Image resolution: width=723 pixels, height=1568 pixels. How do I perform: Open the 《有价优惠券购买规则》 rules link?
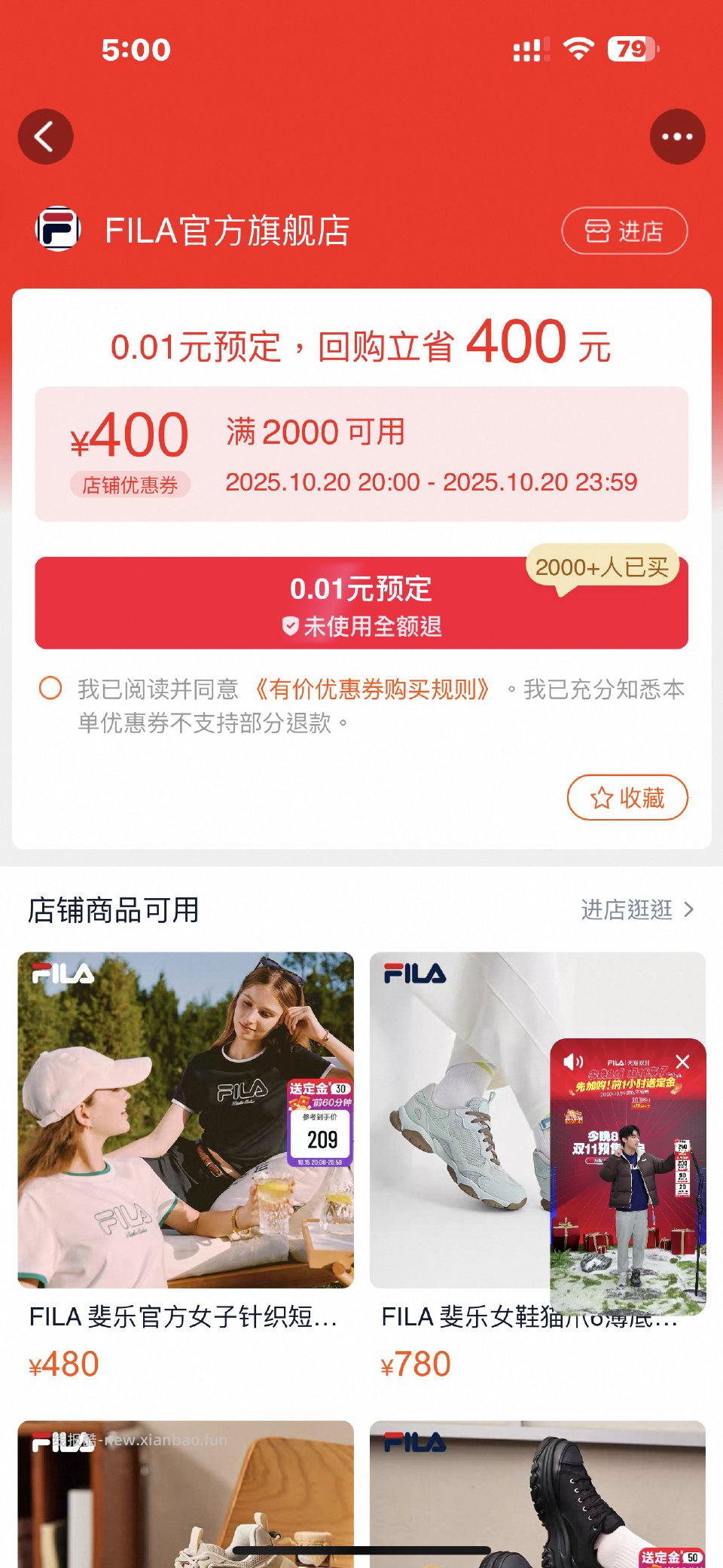[x=371, y=688]
